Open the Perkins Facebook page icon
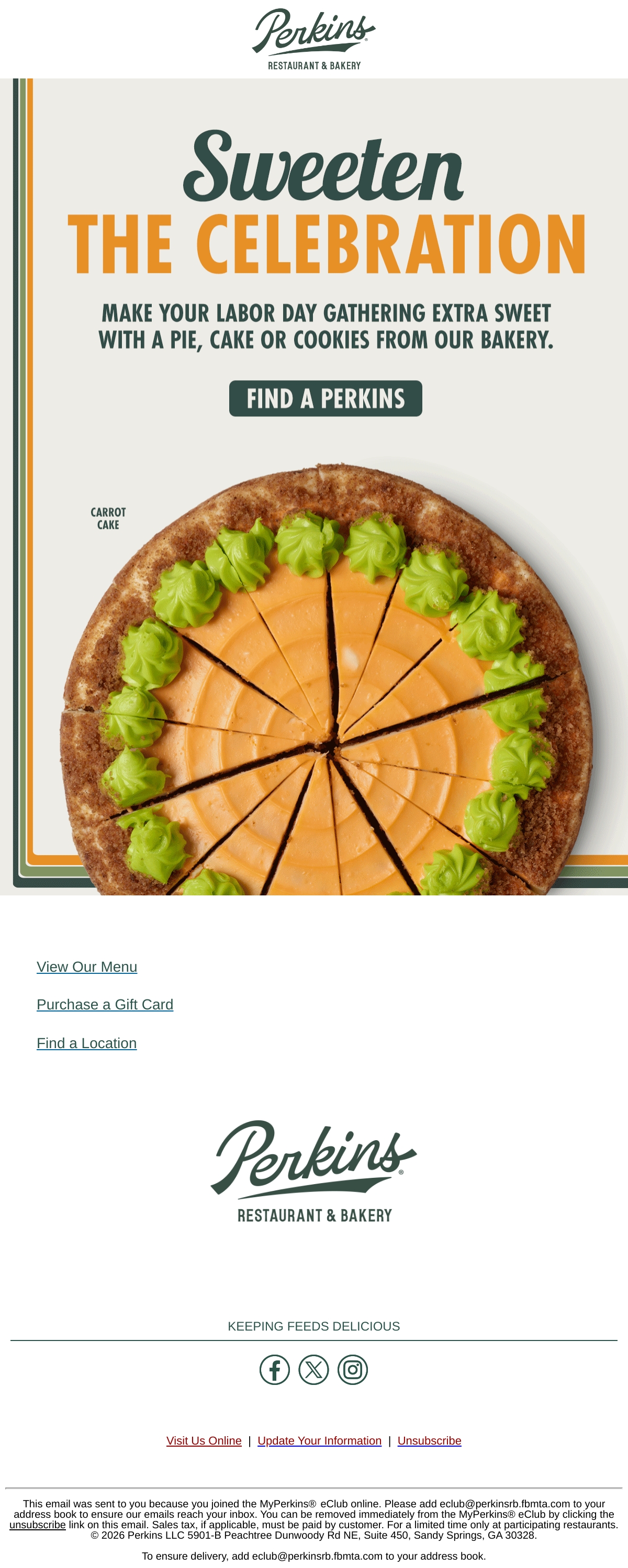This screenshot has height=1568, width=628. click(275, 1370)
